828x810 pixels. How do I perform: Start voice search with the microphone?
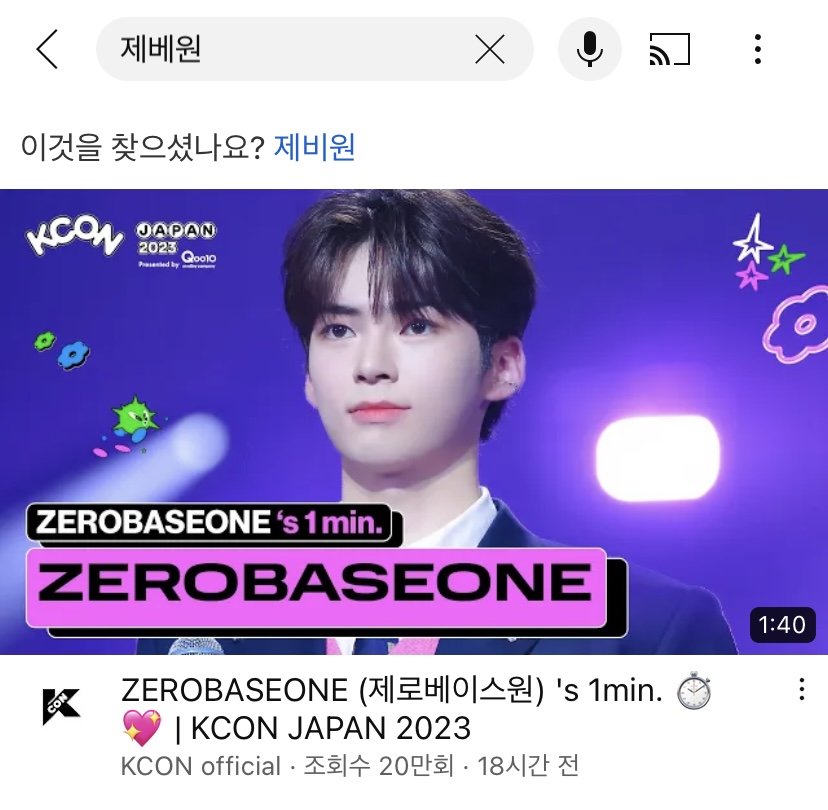tap(590, 49)
